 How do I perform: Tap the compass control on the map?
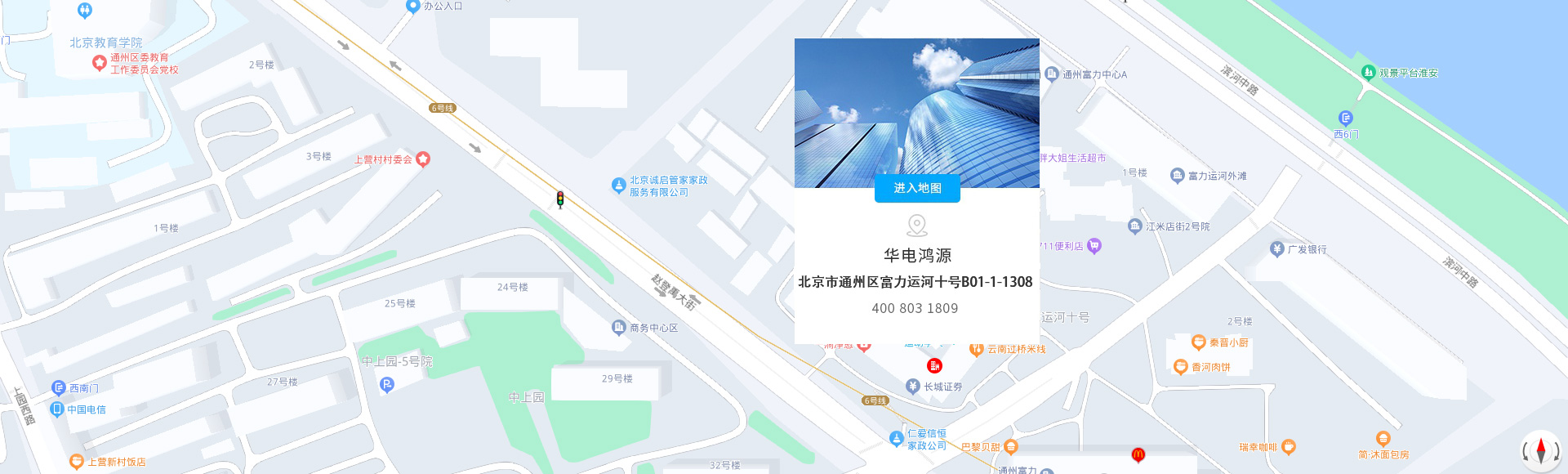(x=1540, y=450)
